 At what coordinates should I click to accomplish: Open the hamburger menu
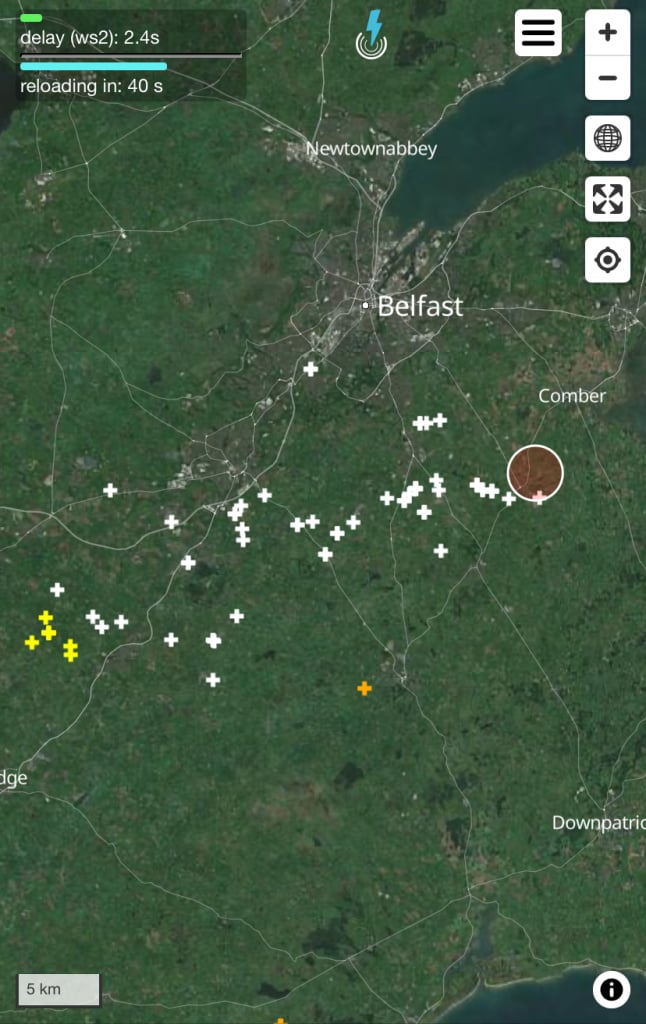click(538, 33)
